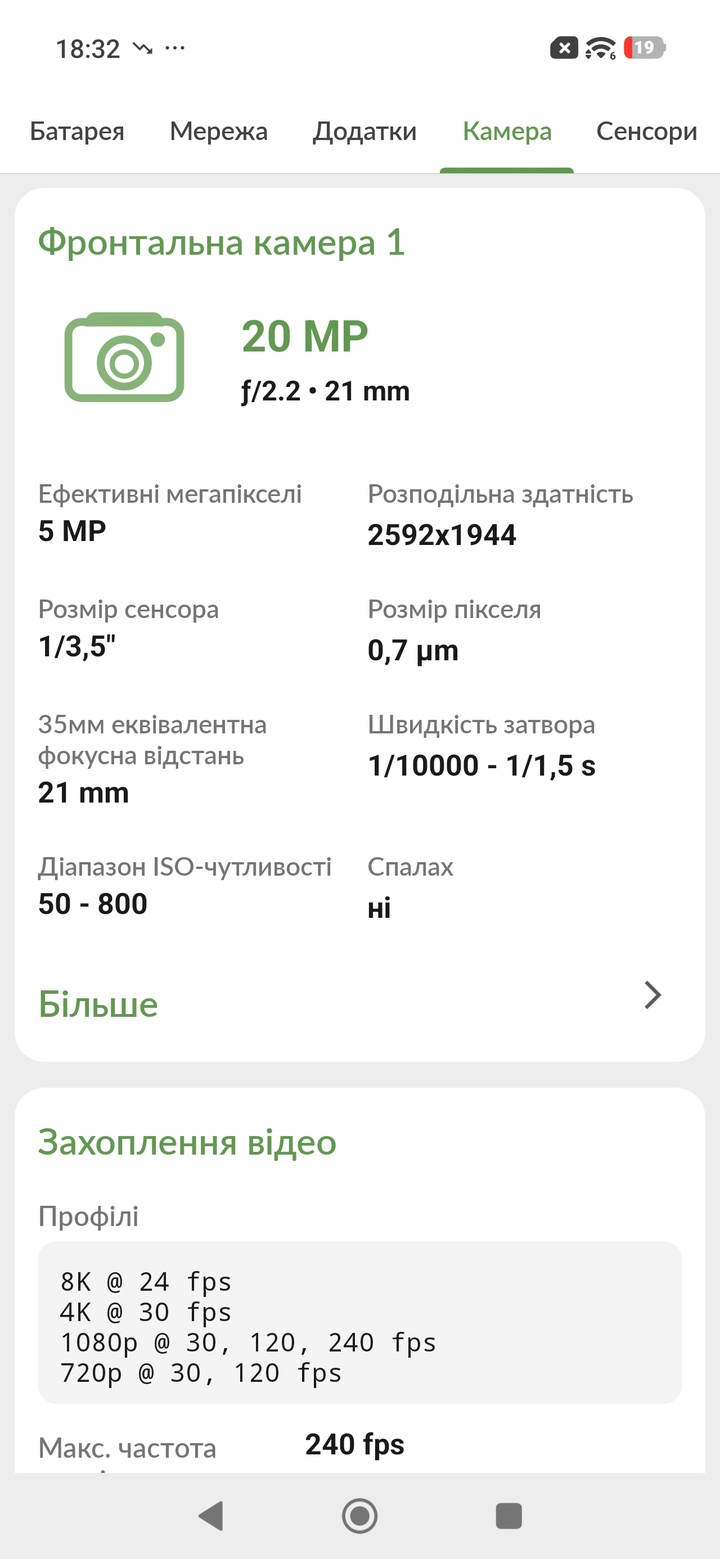Switch to the Батарея tab

(x=77, y=132)
